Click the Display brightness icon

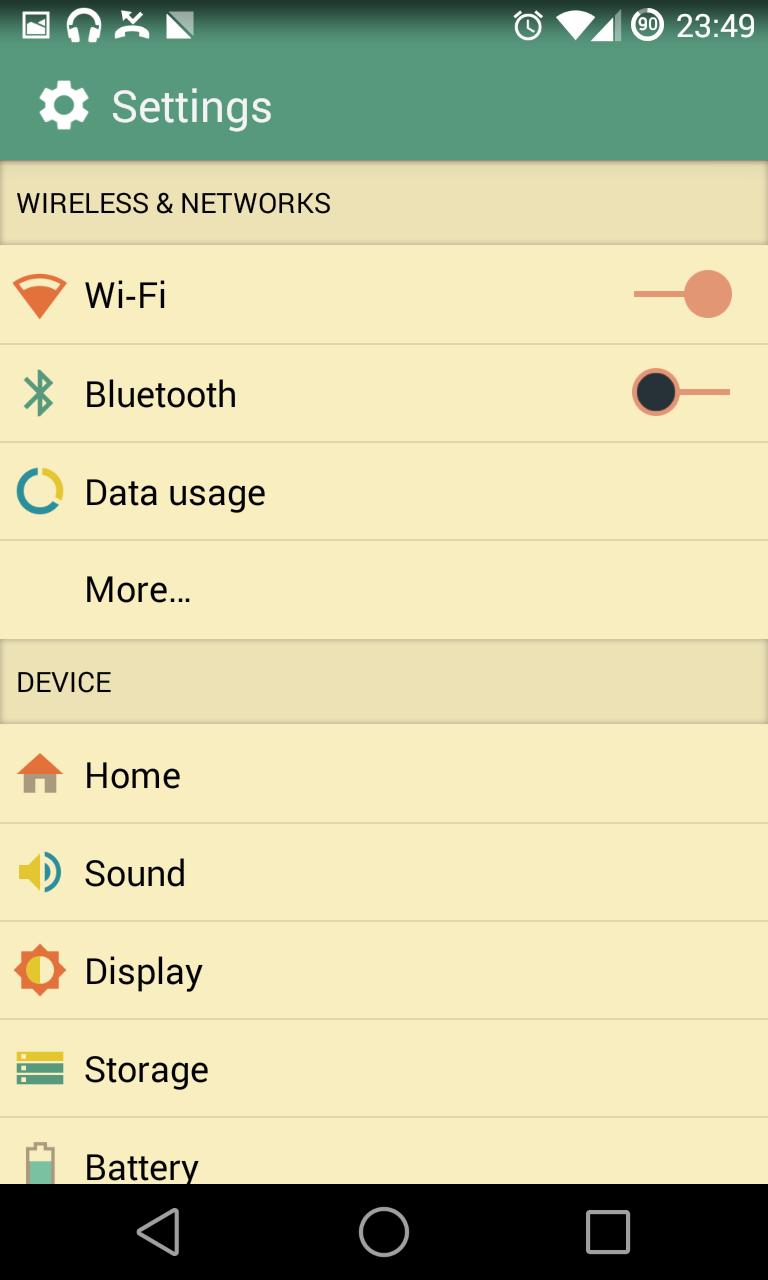40,969
